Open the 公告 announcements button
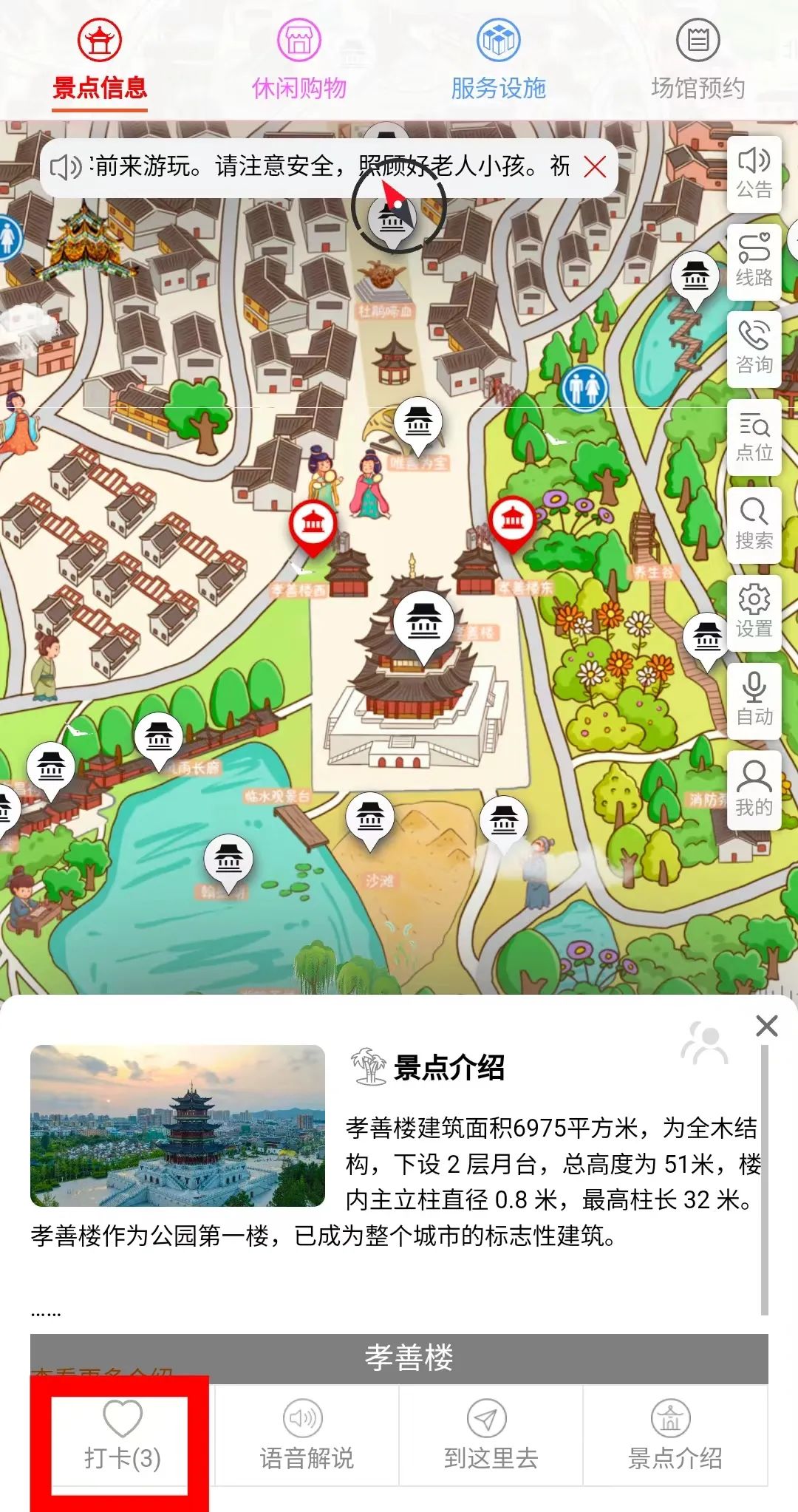Viewport: 798px width, 1512px height. coord(754,174)
